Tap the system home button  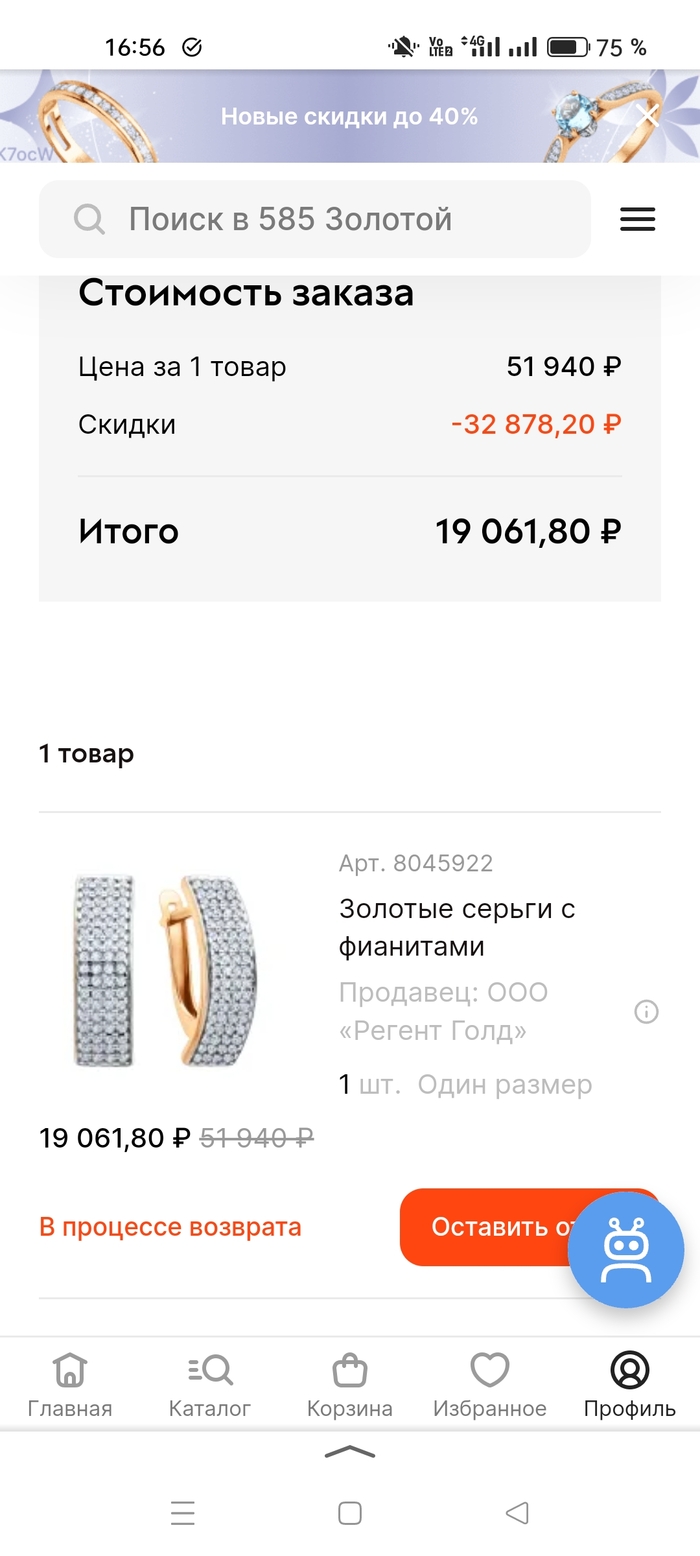(350, 1513)
